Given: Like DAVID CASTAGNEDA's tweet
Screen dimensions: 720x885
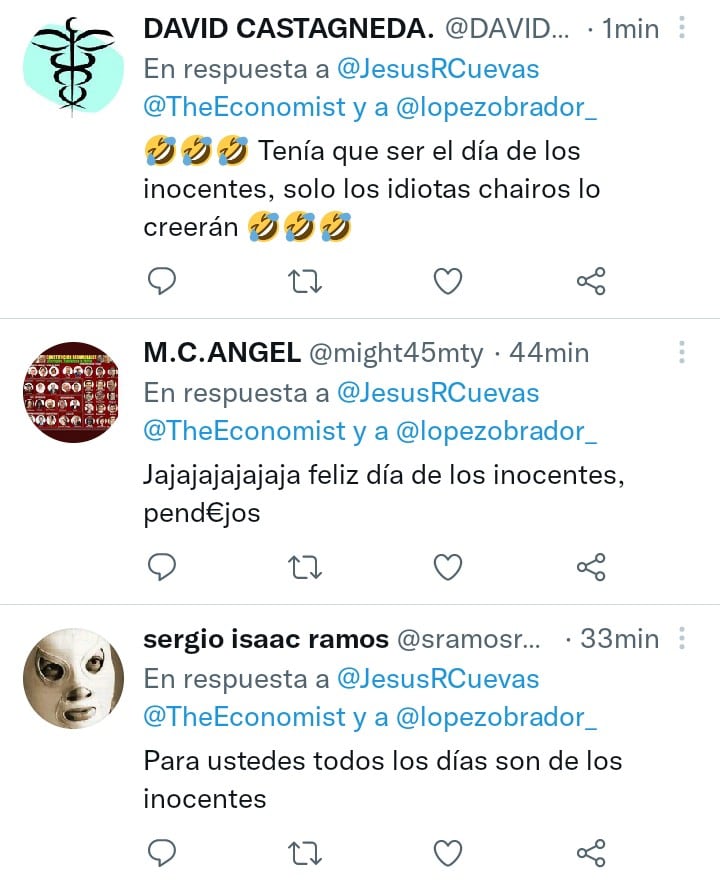Looking at the screenshot, I should point(447,281).
